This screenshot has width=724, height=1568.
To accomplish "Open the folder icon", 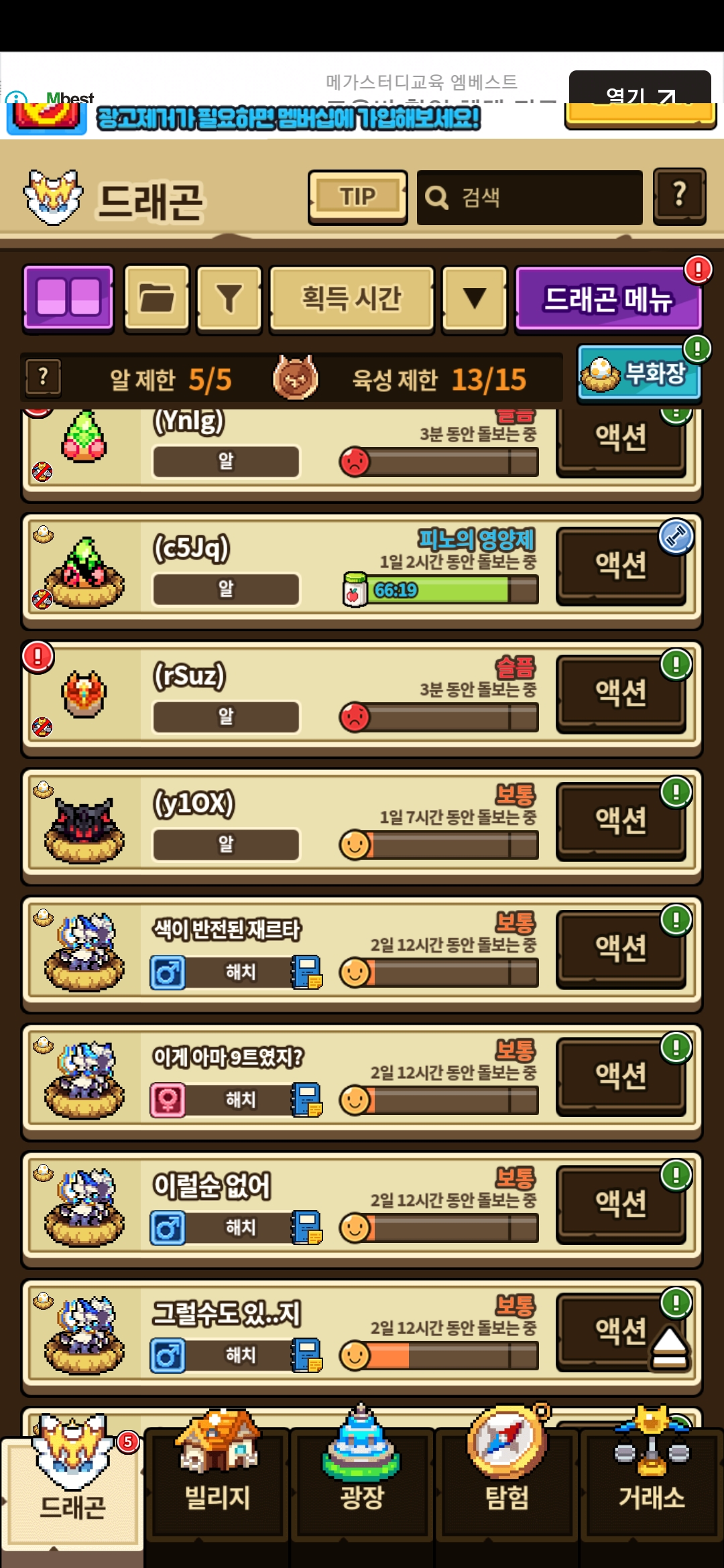I will click(x=156, y=298).
